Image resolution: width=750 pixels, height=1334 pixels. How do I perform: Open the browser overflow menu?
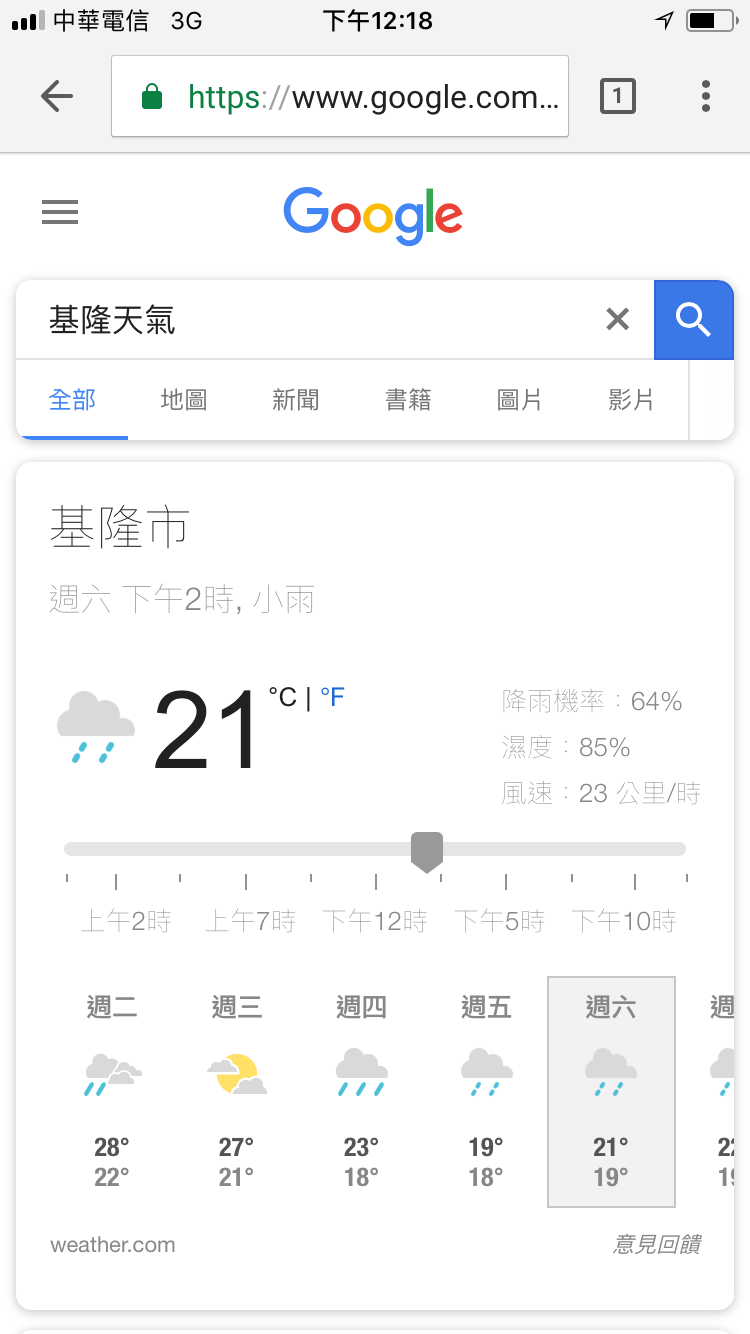point(706,96)
